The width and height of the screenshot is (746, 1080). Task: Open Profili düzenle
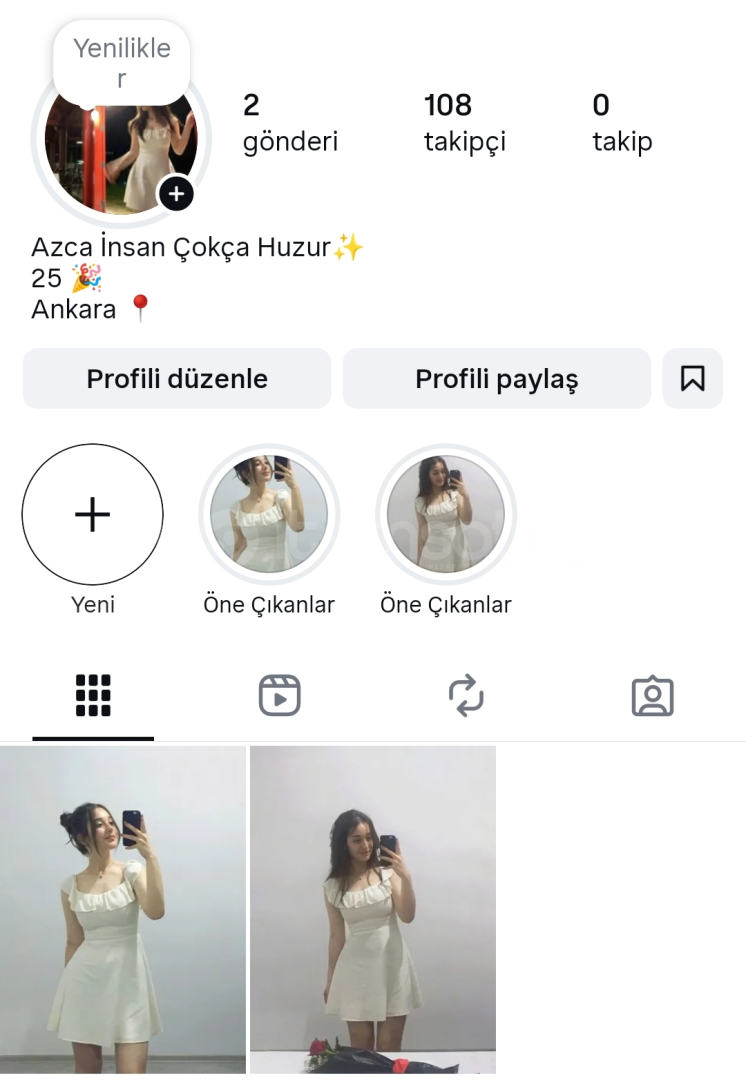click(177, 379)
